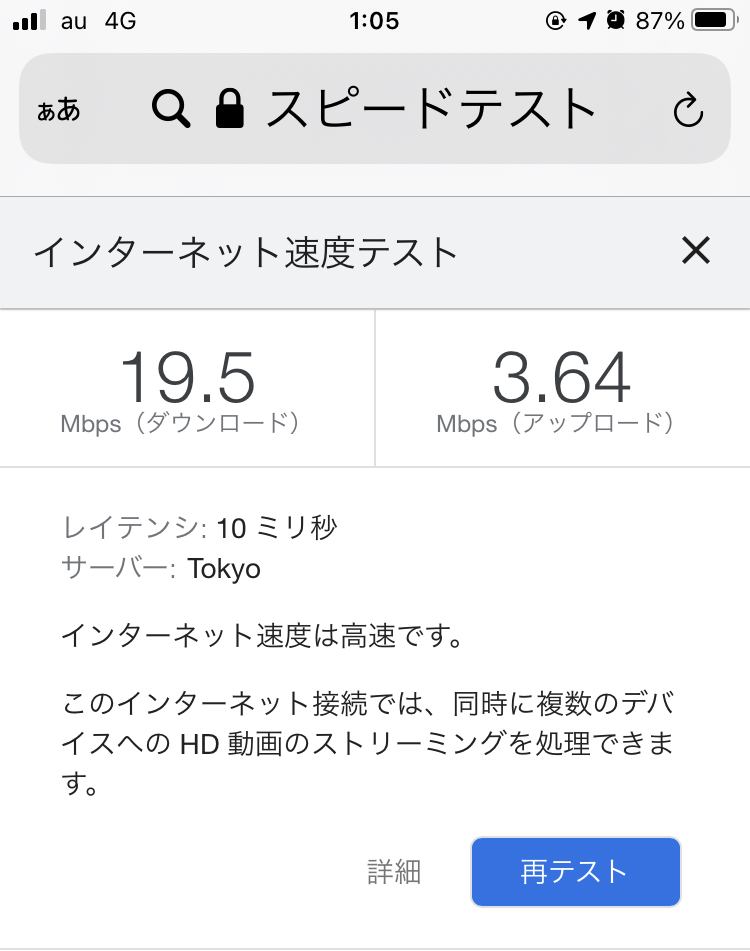Run the speed test again with 再テスト
Viewport: 750px width, 951px height.
pos(575,871)
